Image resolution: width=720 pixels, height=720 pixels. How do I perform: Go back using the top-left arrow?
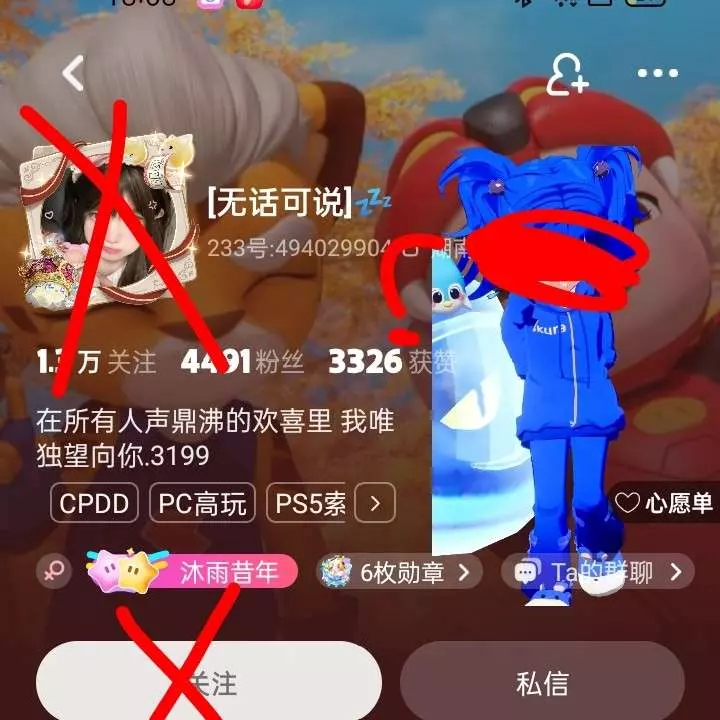coord(73,73)
